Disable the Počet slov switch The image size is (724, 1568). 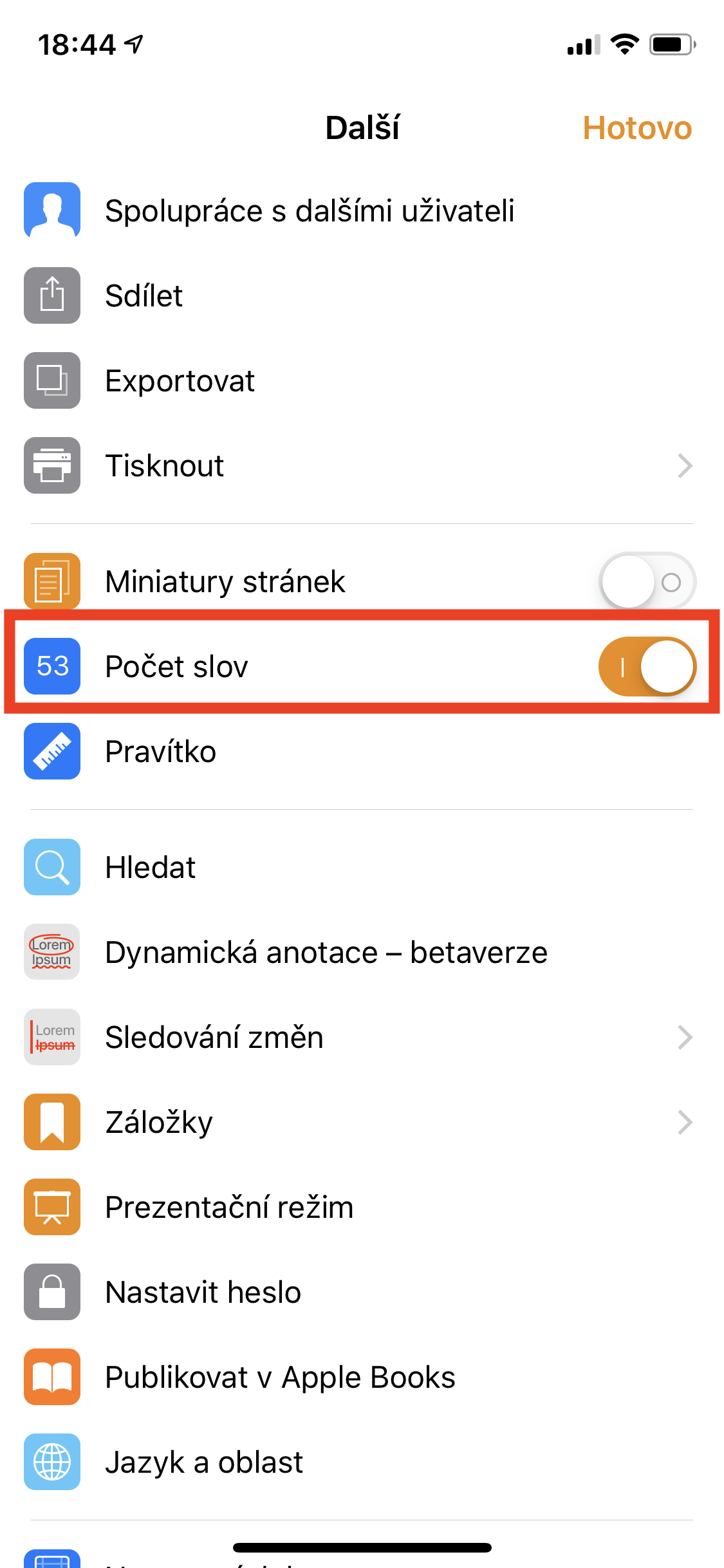point(647,667)
